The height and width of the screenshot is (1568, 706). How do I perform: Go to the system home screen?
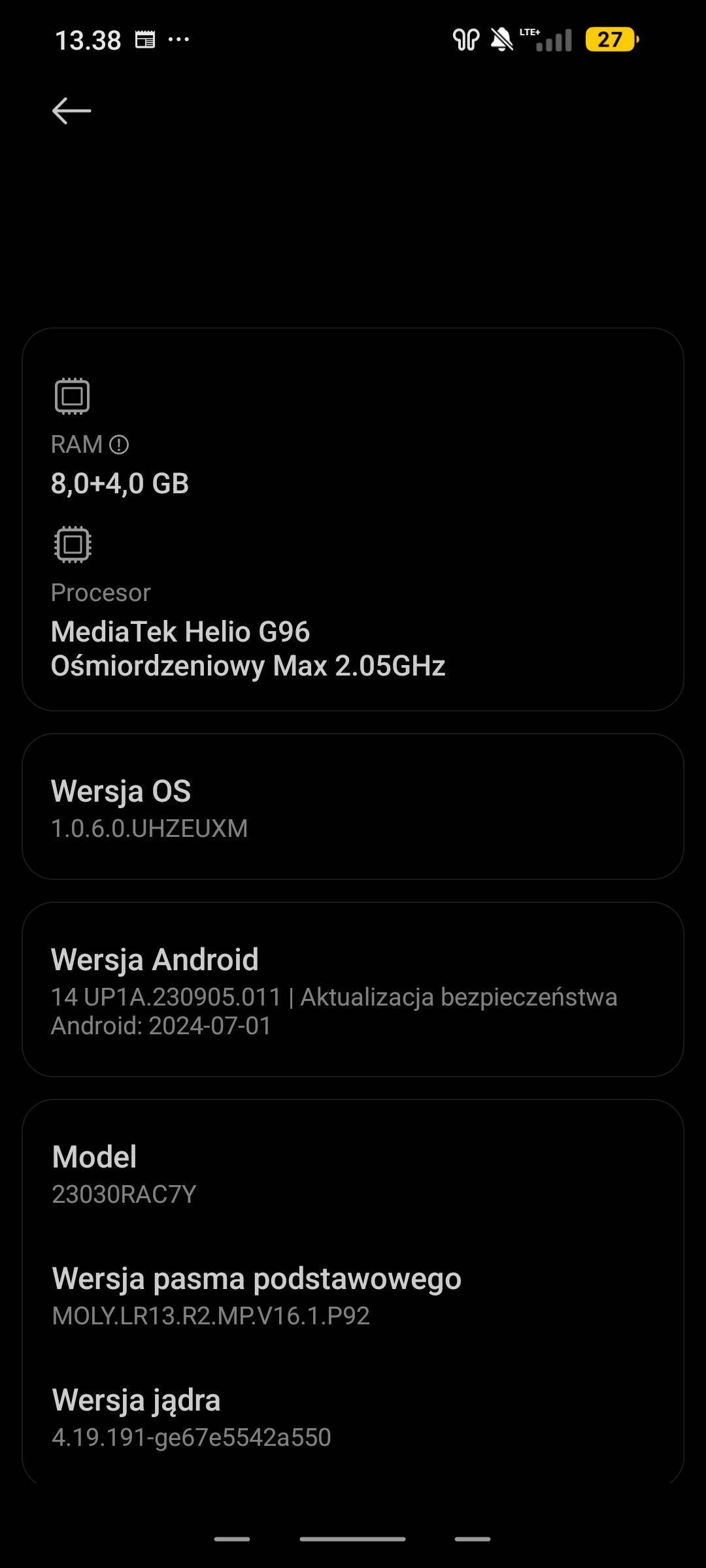point(352,1539)
